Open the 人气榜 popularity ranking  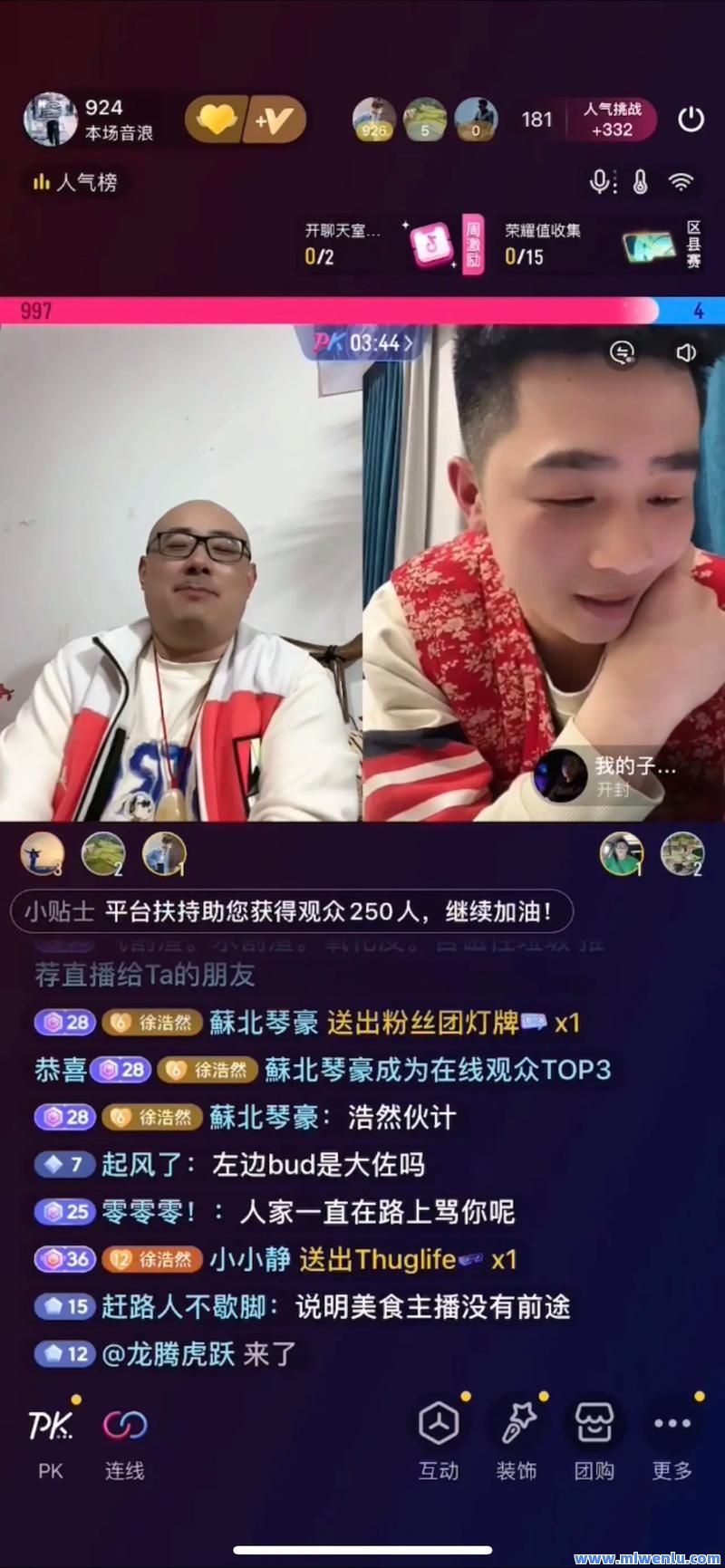[75, 183]
